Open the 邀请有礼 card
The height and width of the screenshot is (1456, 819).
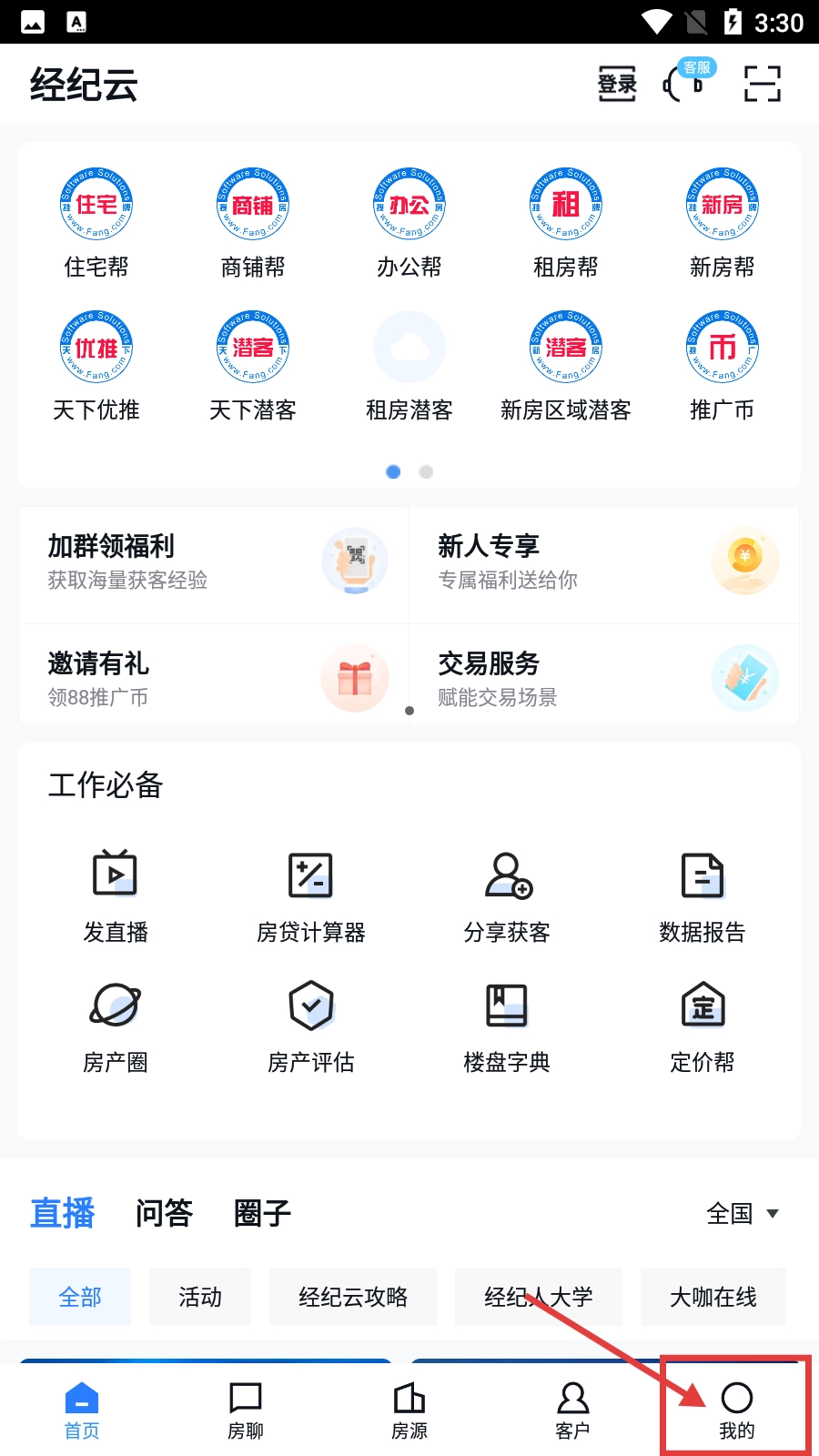(214, 678)
